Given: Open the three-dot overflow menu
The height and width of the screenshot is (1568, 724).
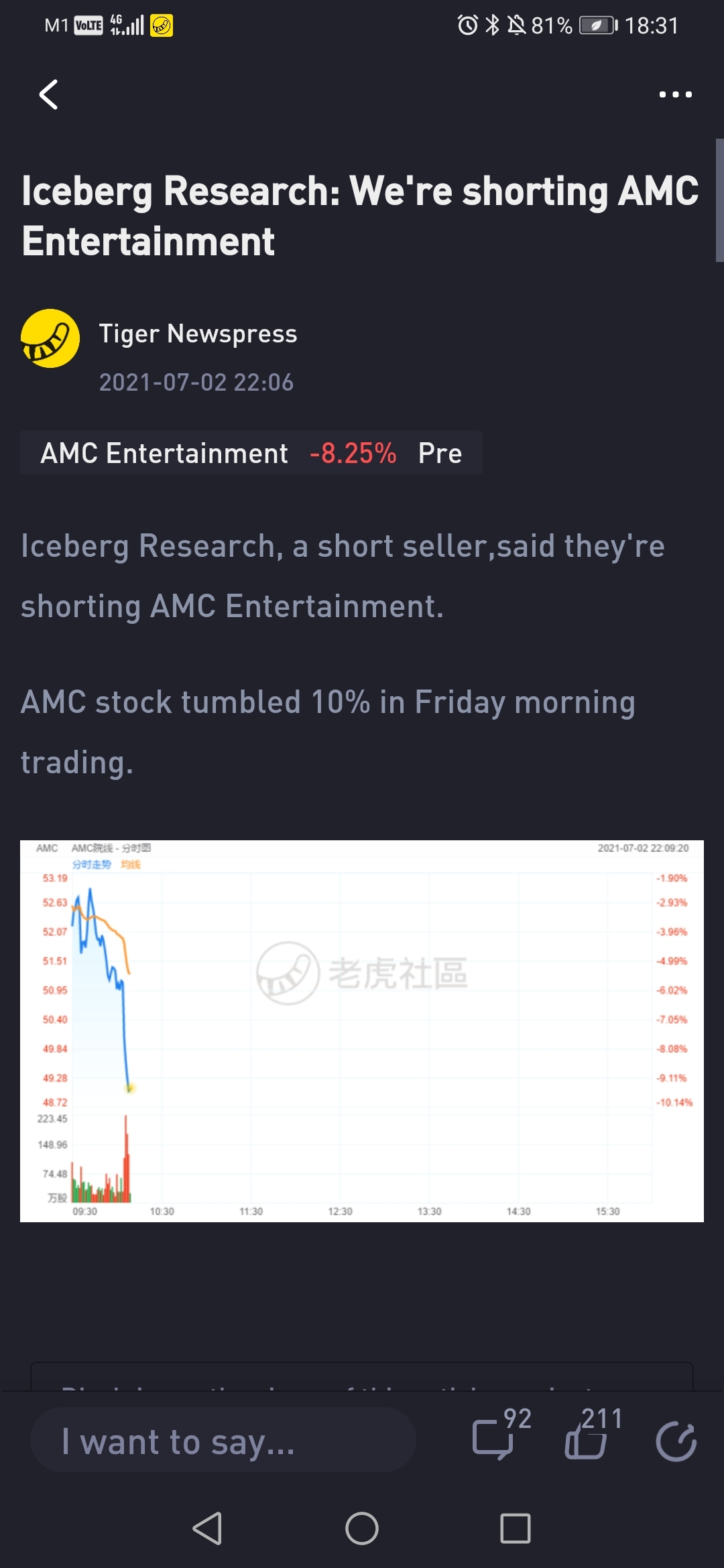Looking at the screenshot, I should click(x=675, y=94).
